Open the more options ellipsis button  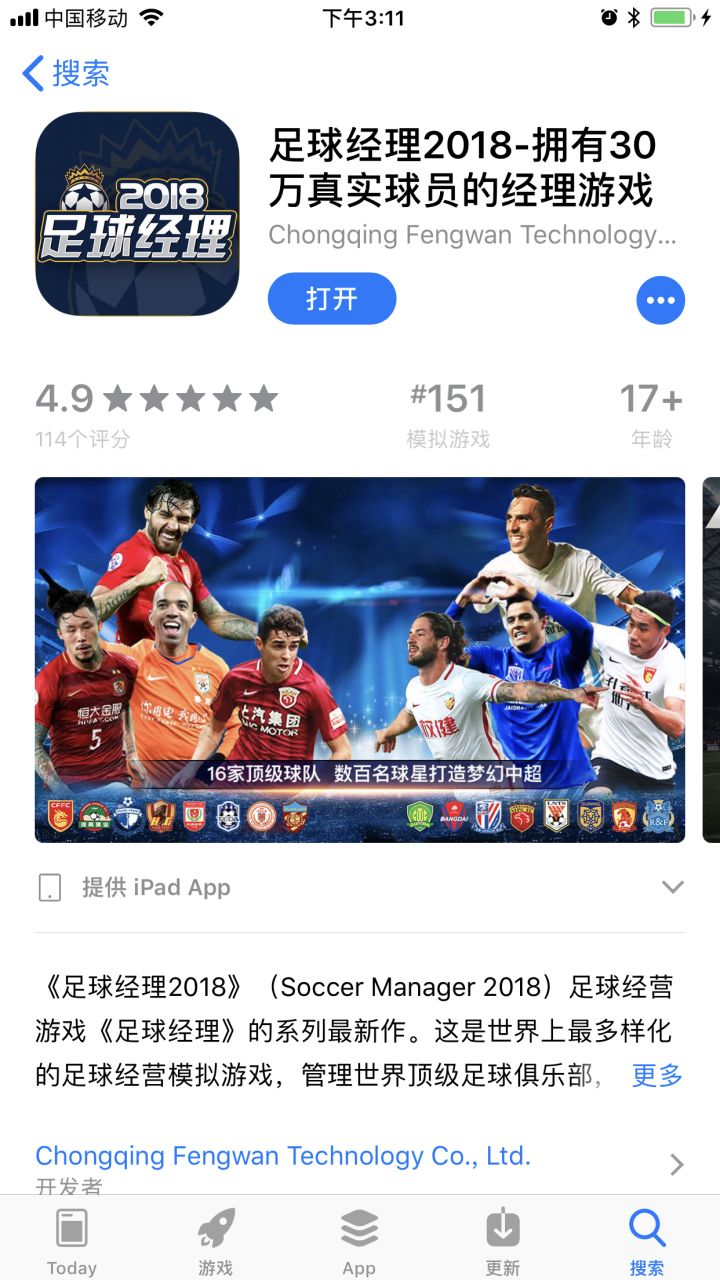[661, 300]
